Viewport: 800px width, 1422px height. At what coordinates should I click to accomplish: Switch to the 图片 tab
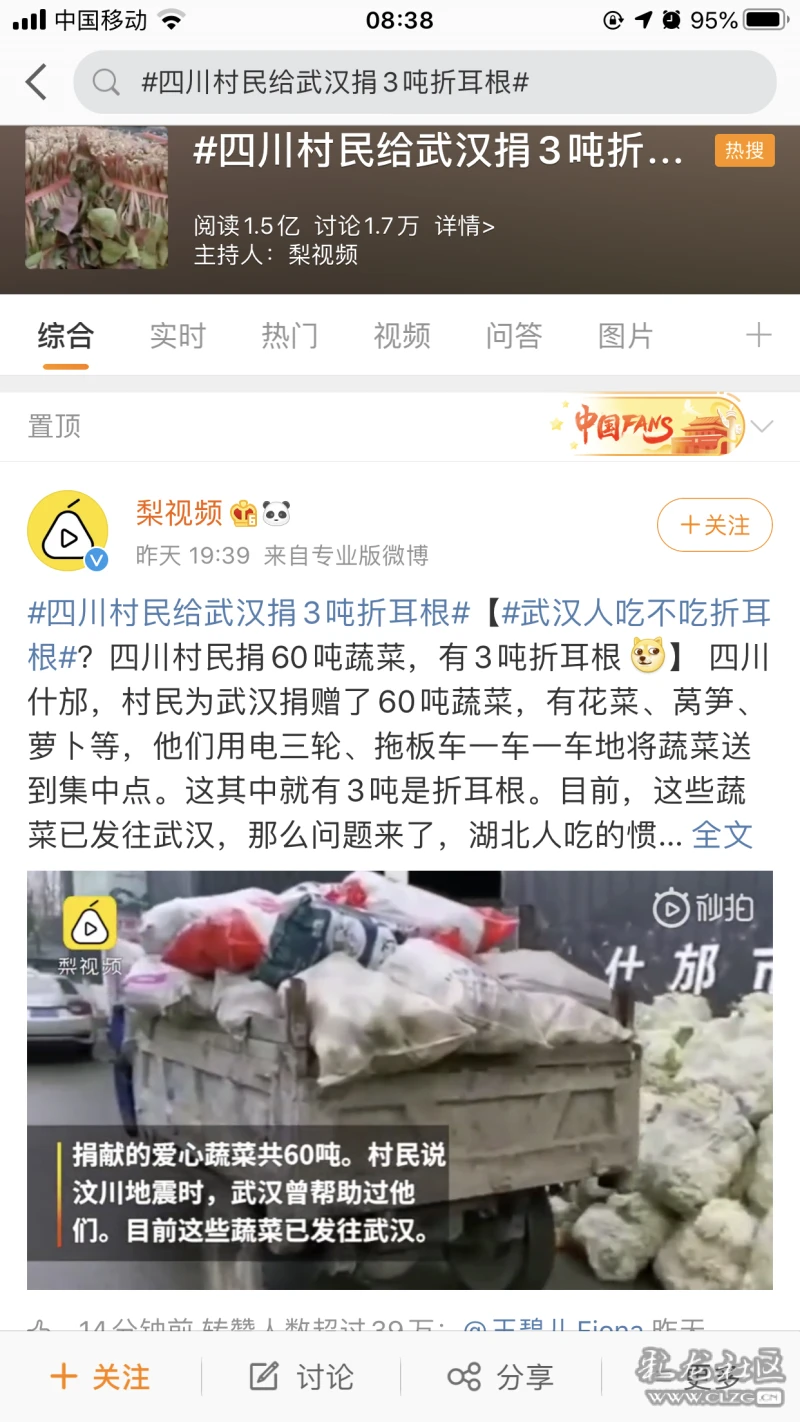click(625, 336)
